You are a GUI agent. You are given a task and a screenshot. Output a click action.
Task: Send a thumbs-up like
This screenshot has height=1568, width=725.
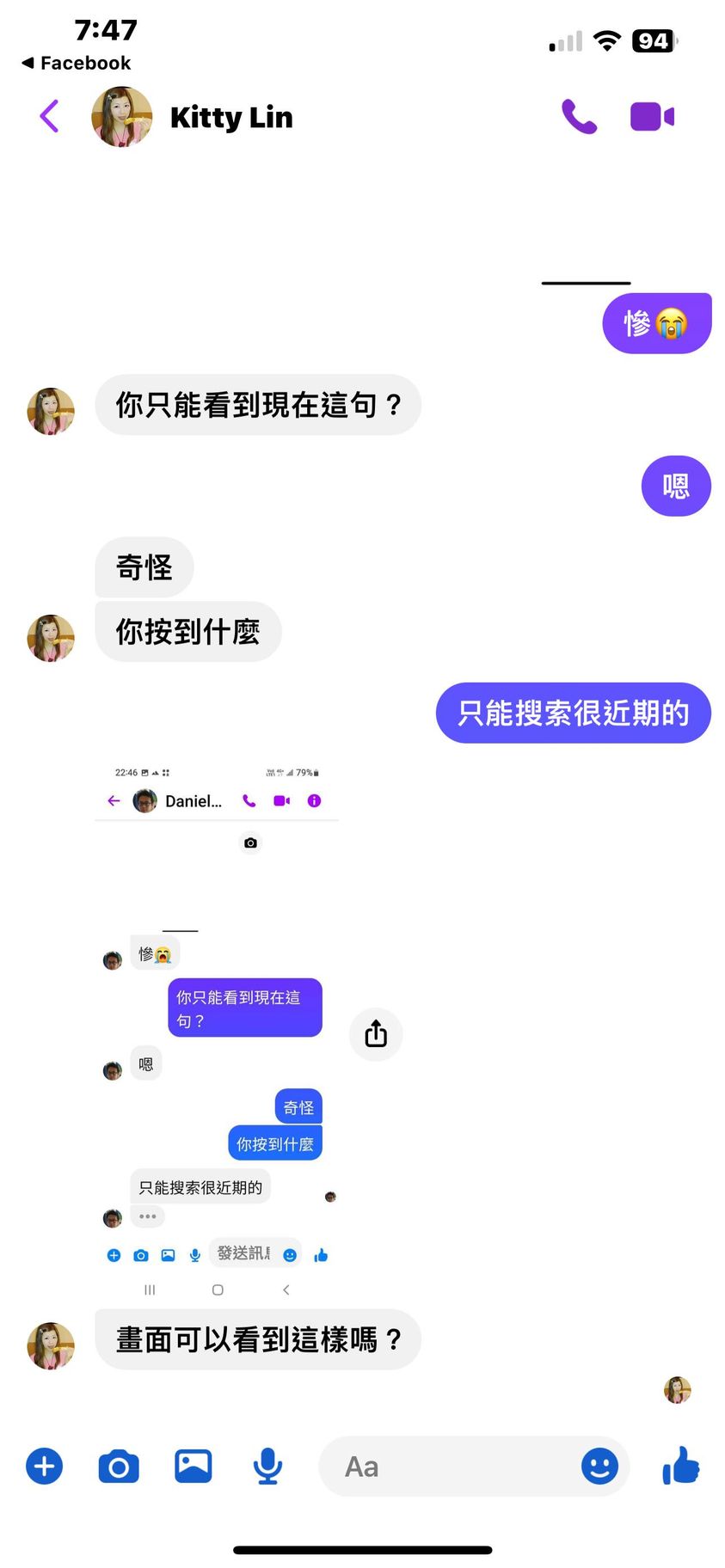(680, 1466)
